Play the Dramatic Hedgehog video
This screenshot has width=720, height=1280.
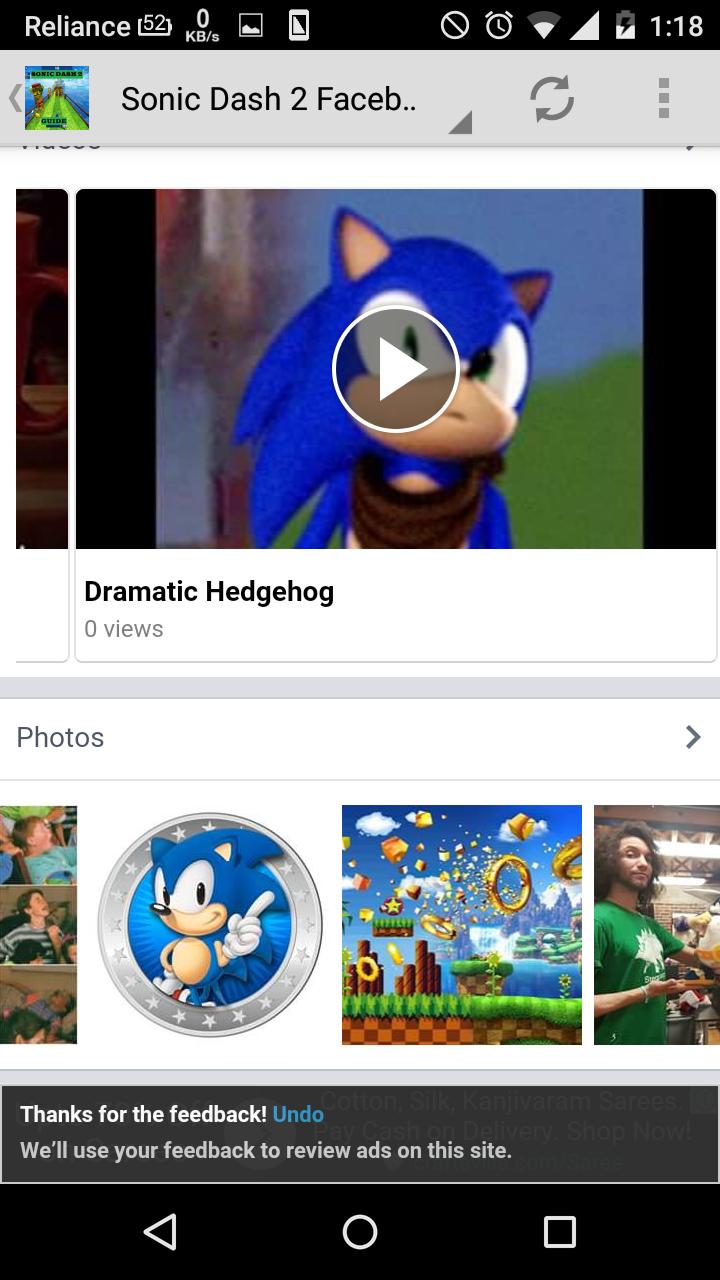tap(395, 369)
